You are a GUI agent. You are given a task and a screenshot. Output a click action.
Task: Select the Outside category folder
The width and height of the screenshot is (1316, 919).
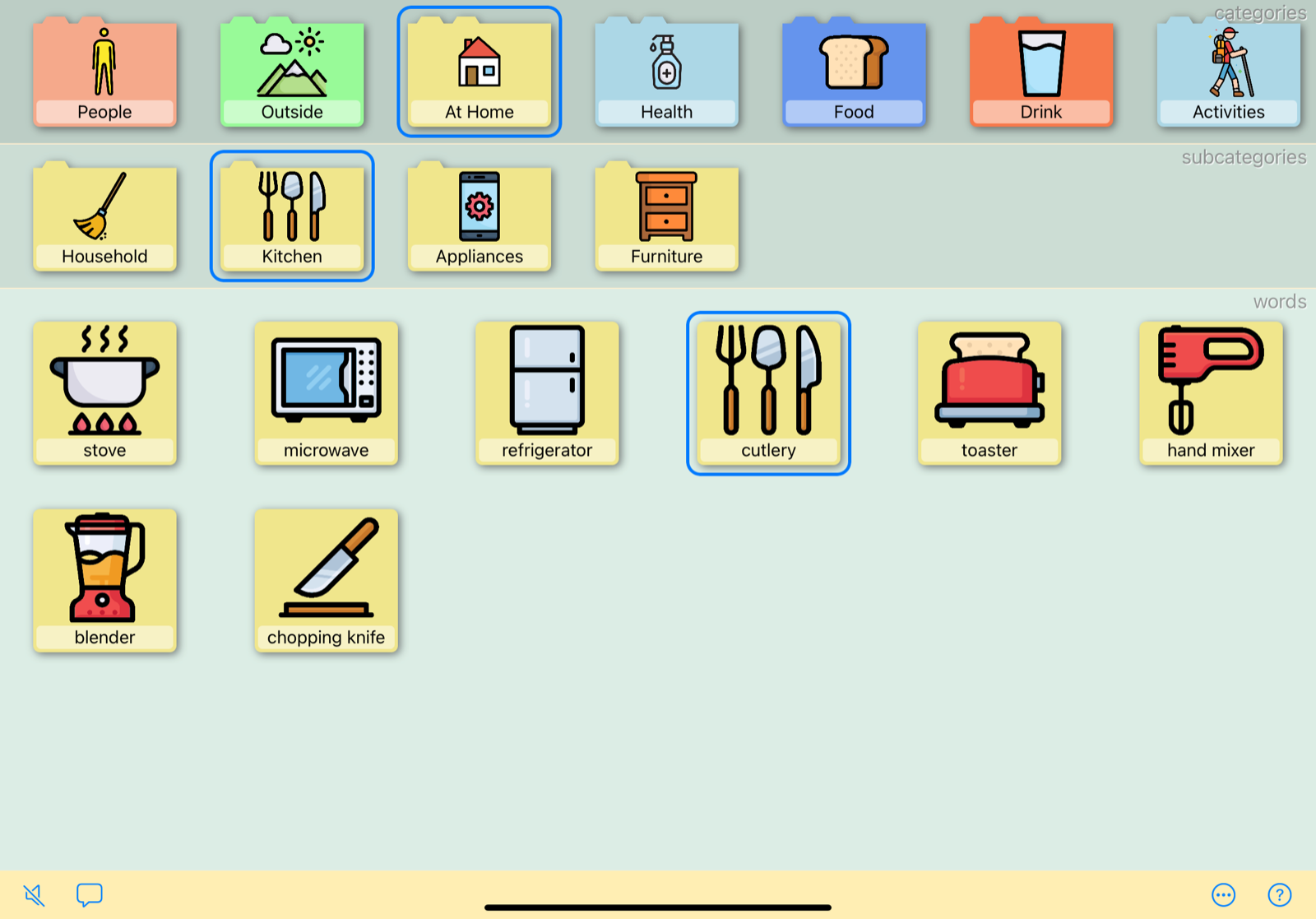pos(292,72)
